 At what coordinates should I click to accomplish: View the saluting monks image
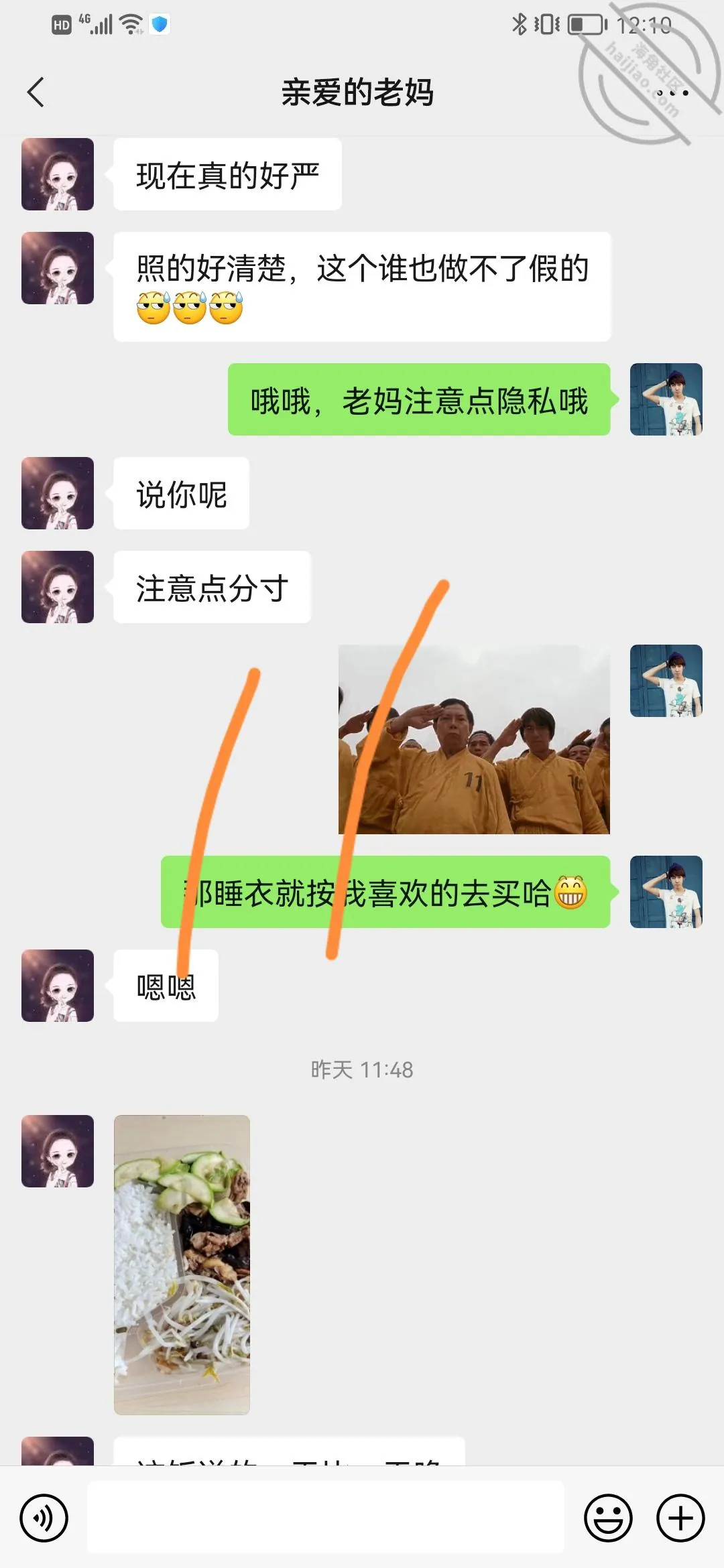tap(474, 739)
